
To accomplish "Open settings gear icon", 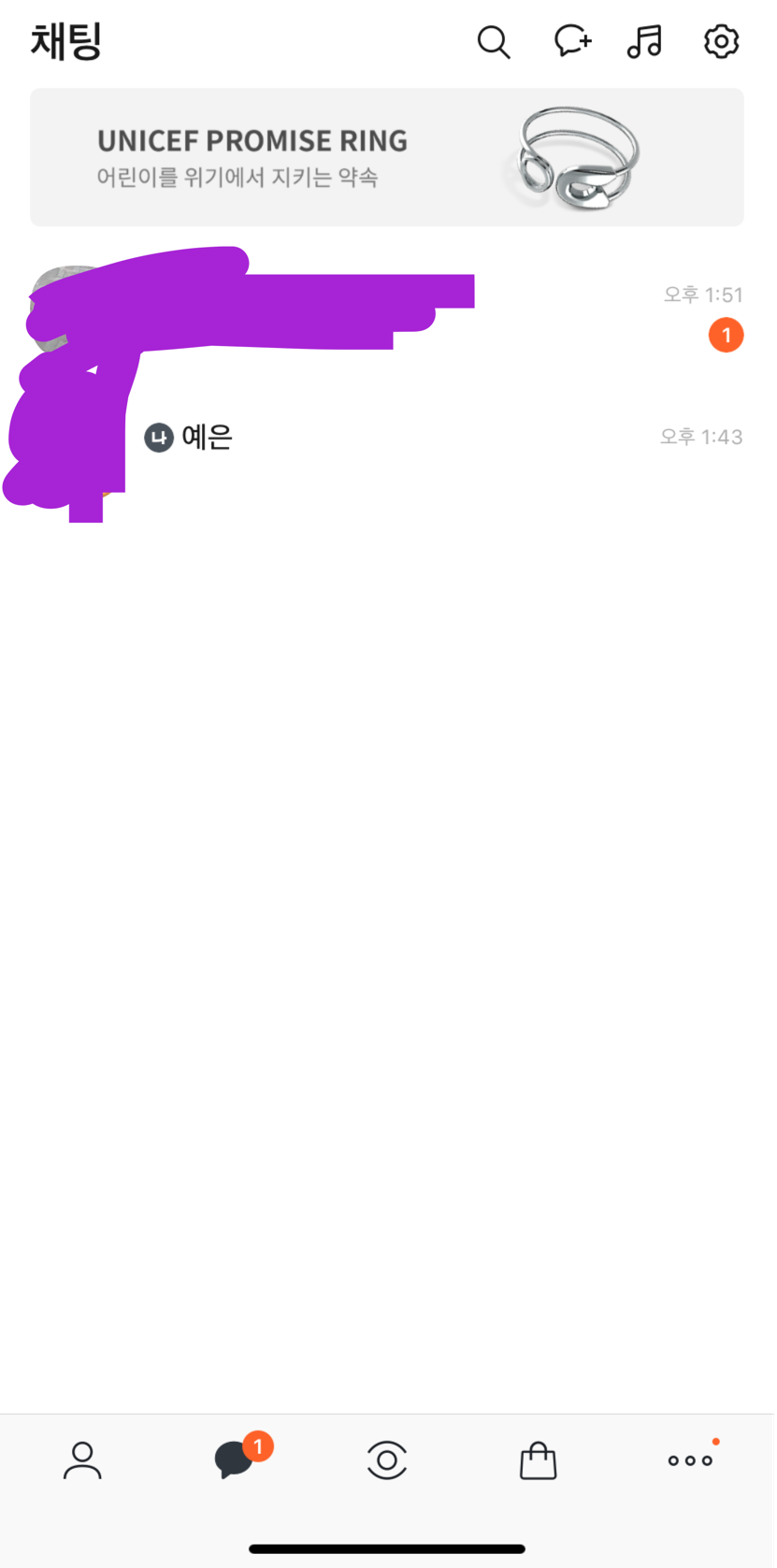I will tap(721, 42).
